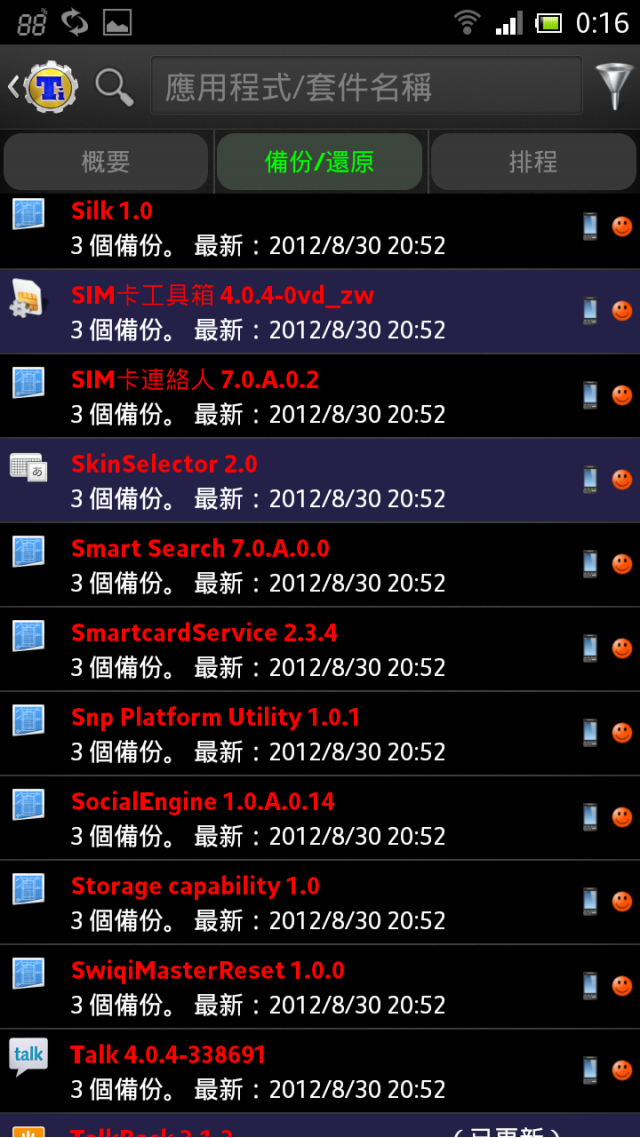Open SwiqiMasterReset 1.0.0 entry
The width and height of the screenshot is (640, 1138).
tap(300, 987)
